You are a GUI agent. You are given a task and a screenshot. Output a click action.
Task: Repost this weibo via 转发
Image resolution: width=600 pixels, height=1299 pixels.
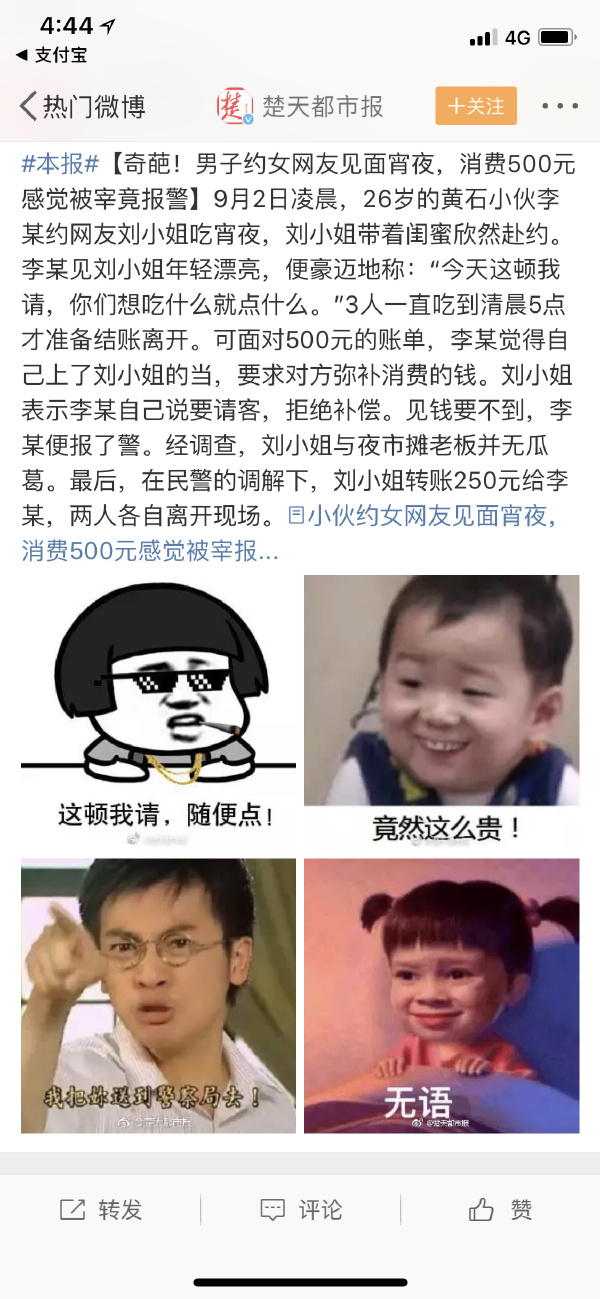[101, 1210]
